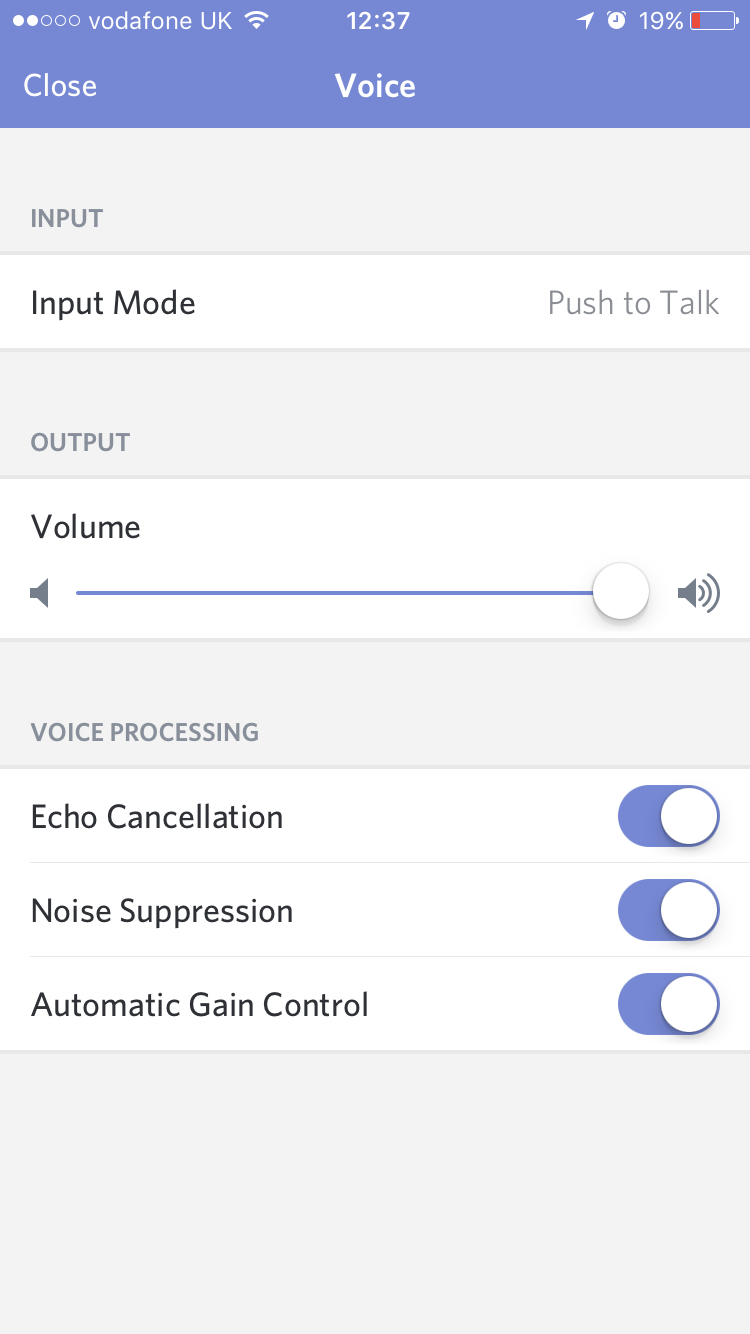This screenshot has height=1334, width=750.
Task: Change Push to Talk input mode
Action: [634, 302]
